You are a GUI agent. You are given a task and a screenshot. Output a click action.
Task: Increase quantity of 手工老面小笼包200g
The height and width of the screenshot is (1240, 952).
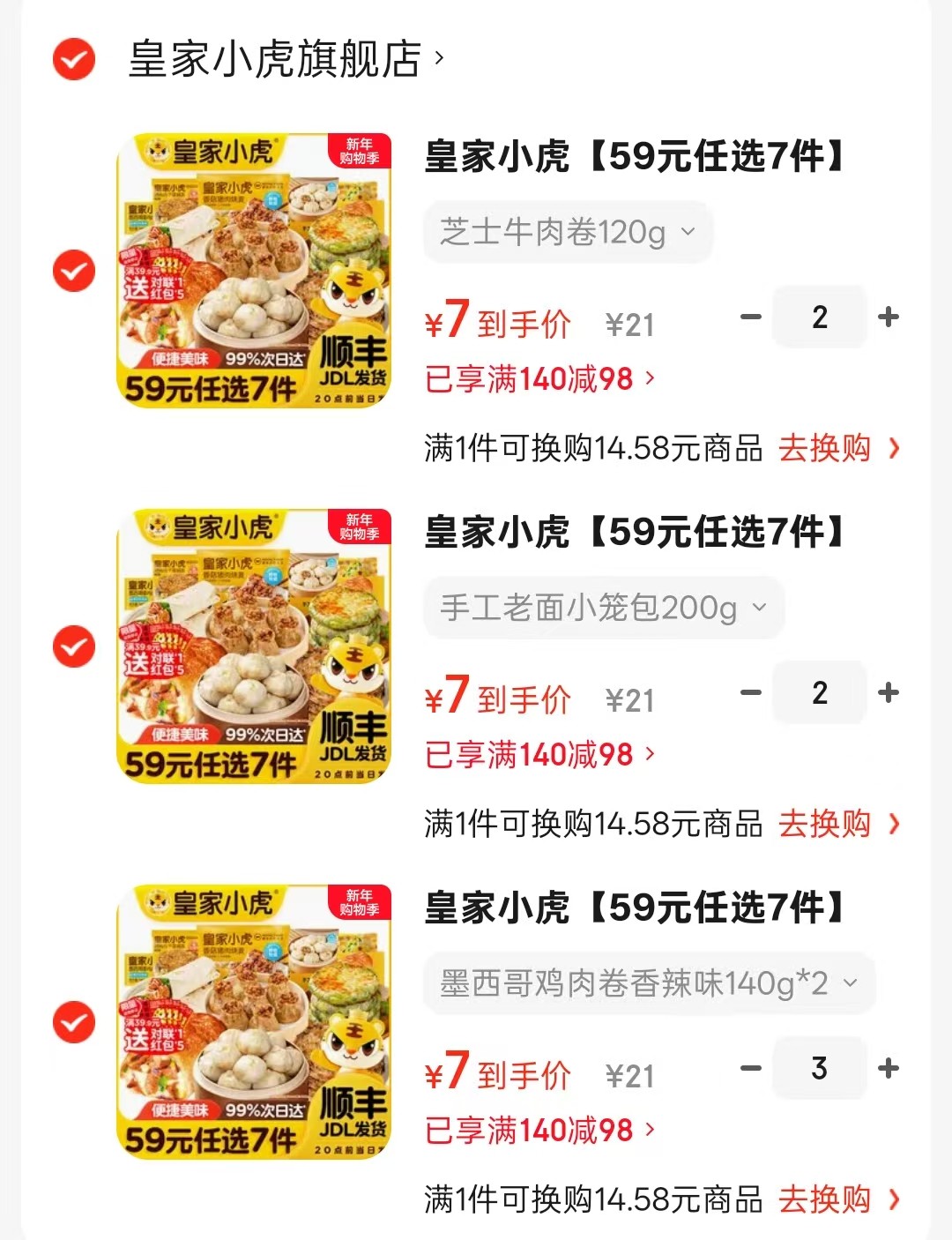click(889, 692)
